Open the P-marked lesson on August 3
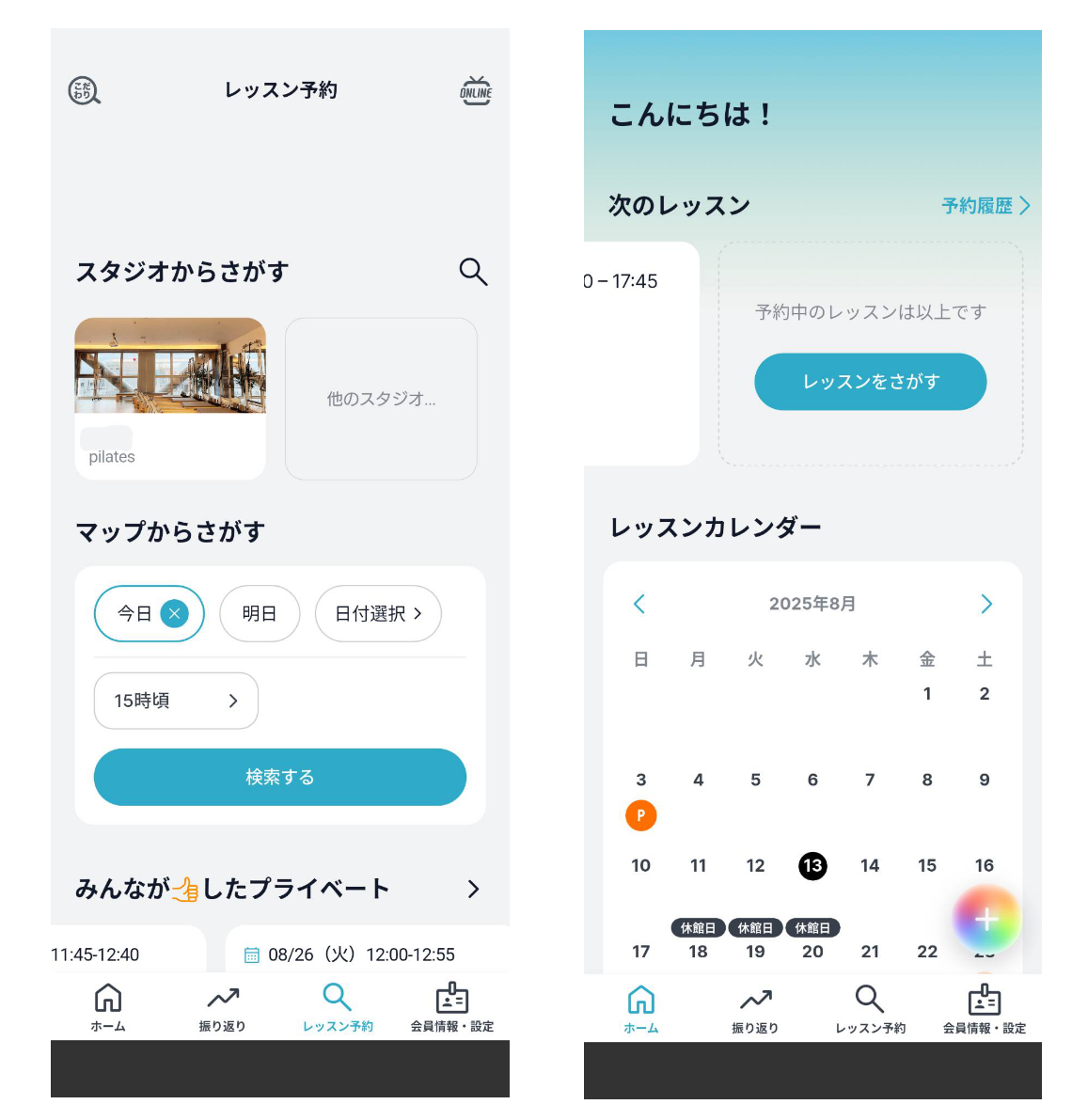Image resolution: width=1072 pixels, height=1120 pixels. [x=640, y=815]
